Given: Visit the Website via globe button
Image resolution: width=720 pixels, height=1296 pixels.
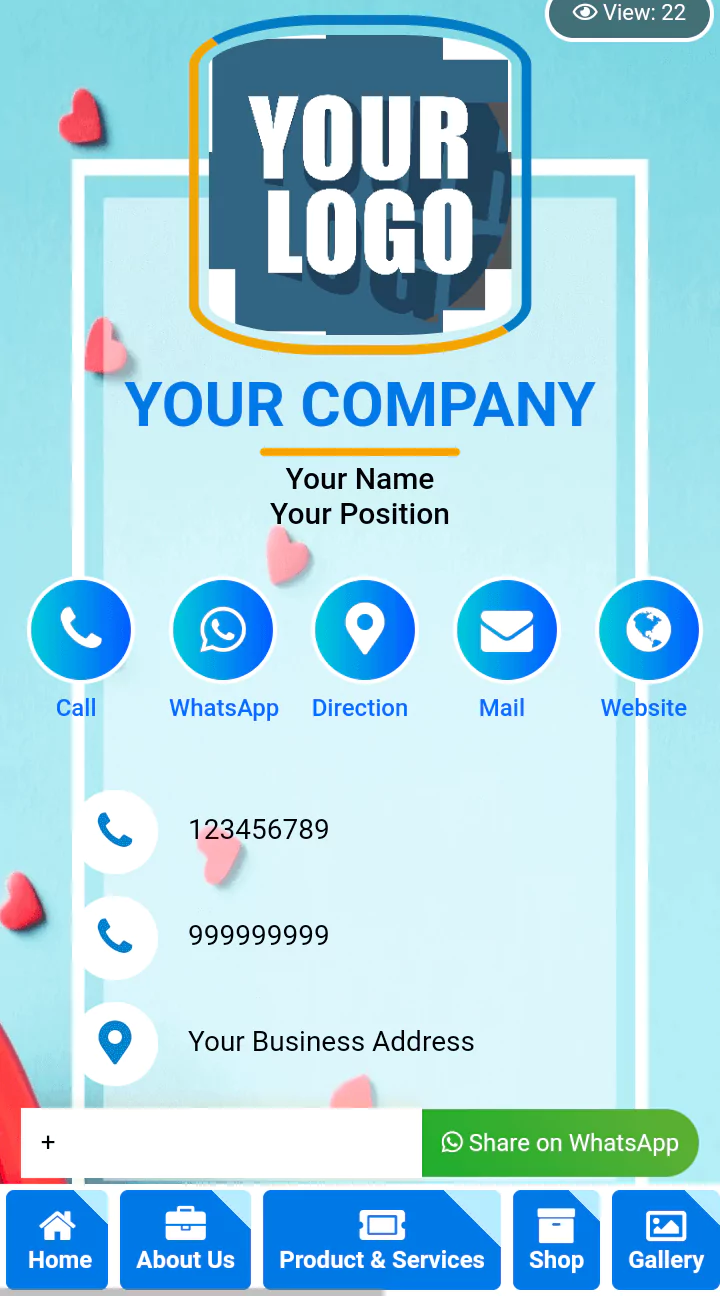Looking at the screenshot, I should click(x=648, y=630).
